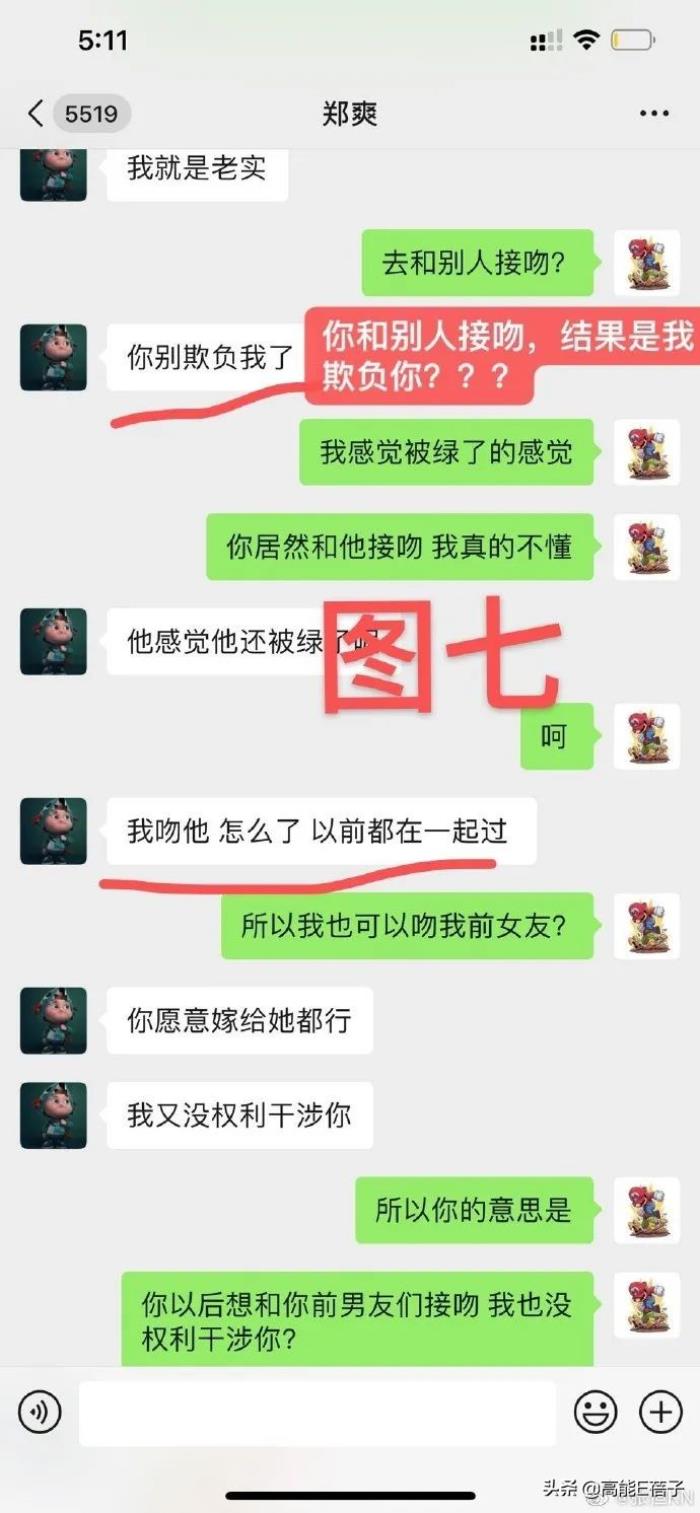The image size is (700, 1513).
Task: Open the emoji sticker panel
Action: click(595, 1412)
